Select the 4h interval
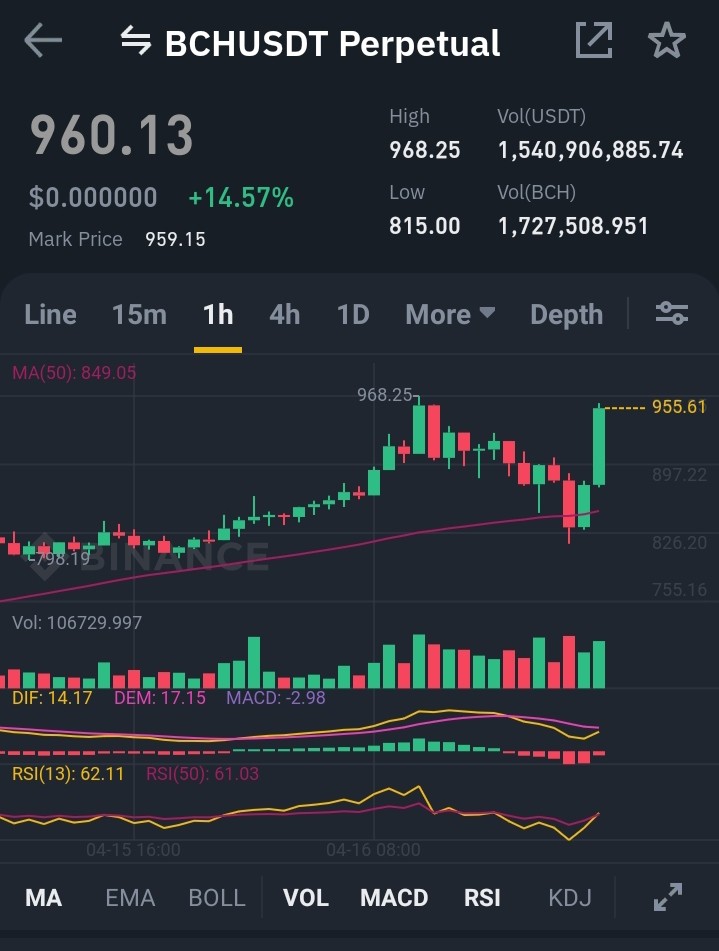 [285, 315]
